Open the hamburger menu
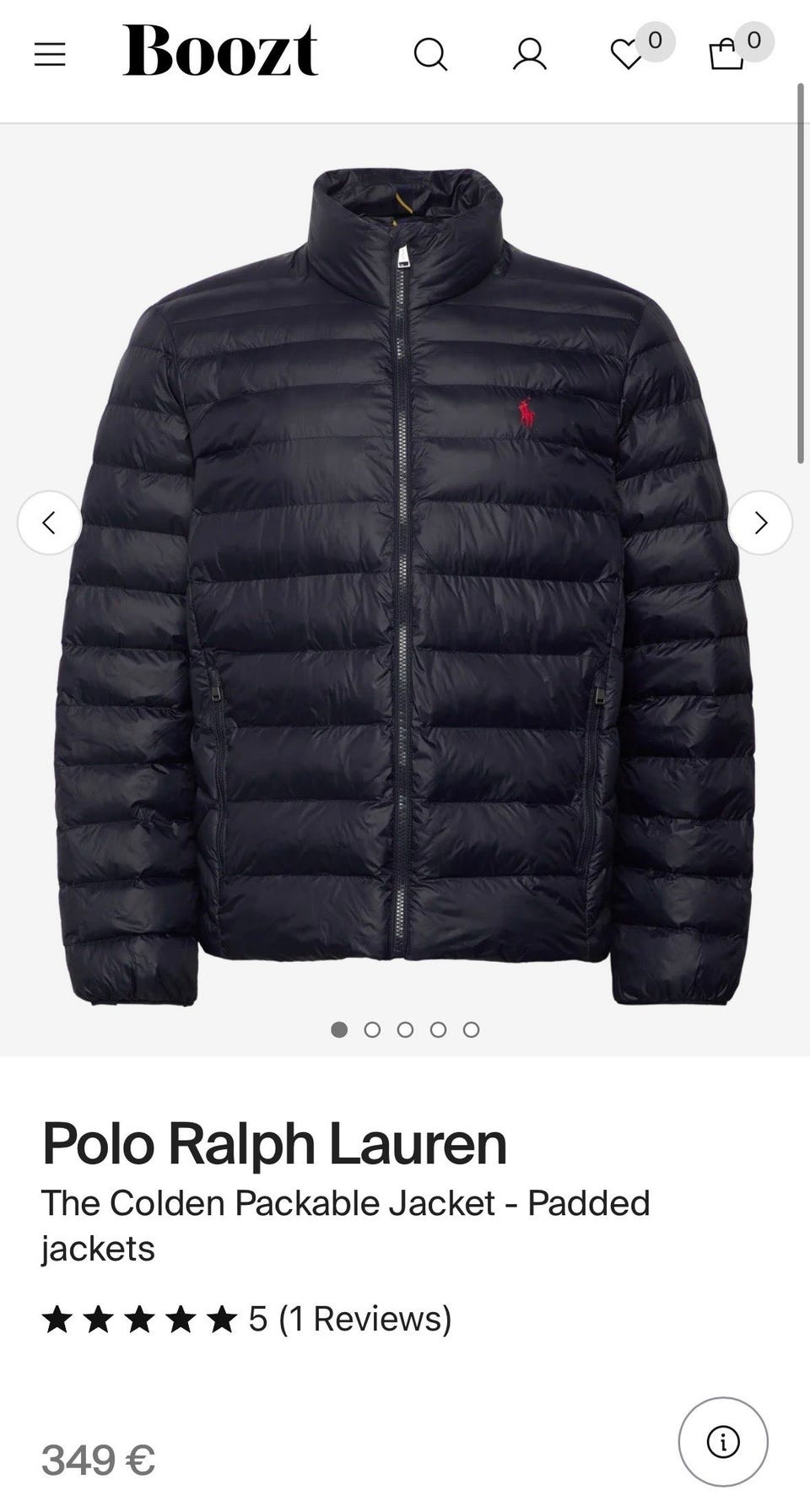This screenshot has height=1512, width=810. (x=50, y=55)
